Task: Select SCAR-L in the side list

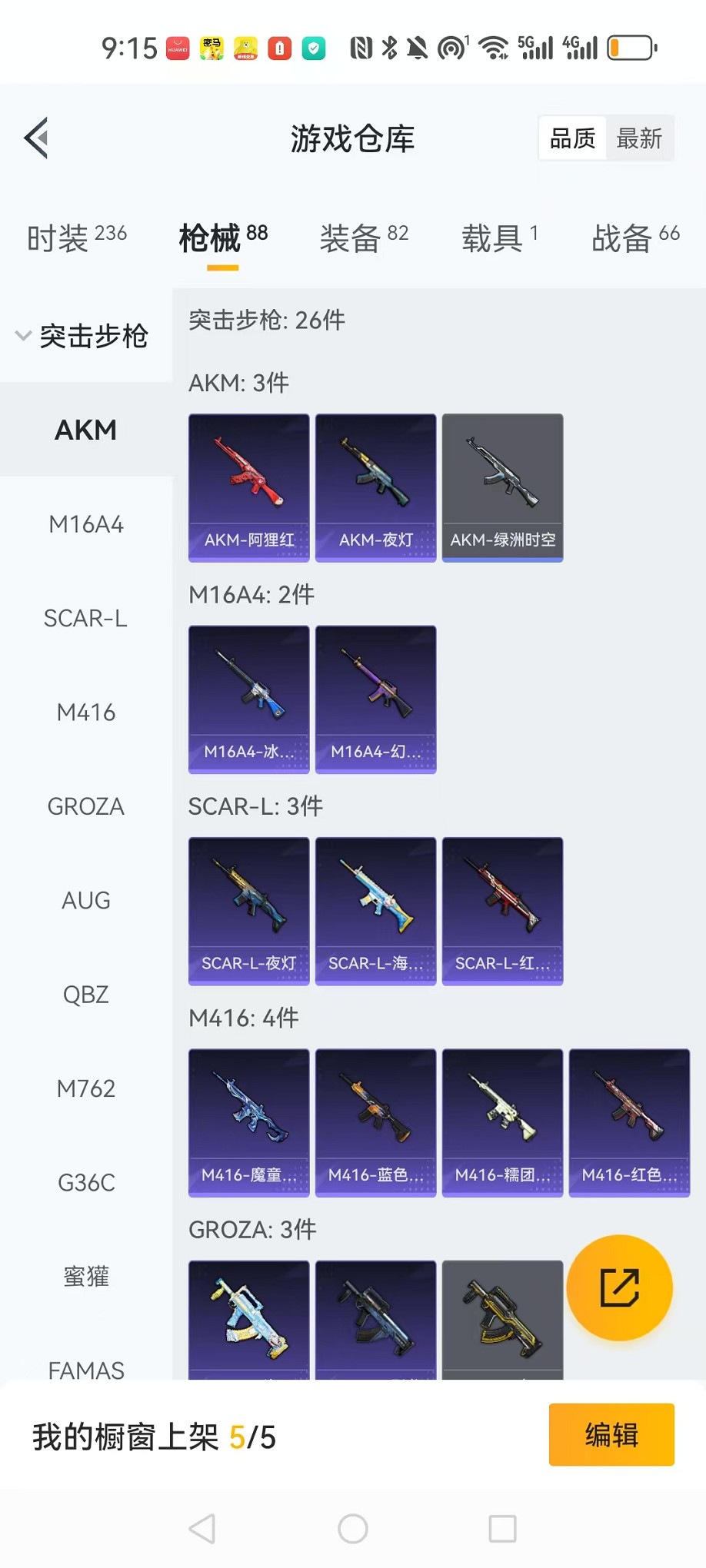Action: pyautogui.click(x=85, y=618)
